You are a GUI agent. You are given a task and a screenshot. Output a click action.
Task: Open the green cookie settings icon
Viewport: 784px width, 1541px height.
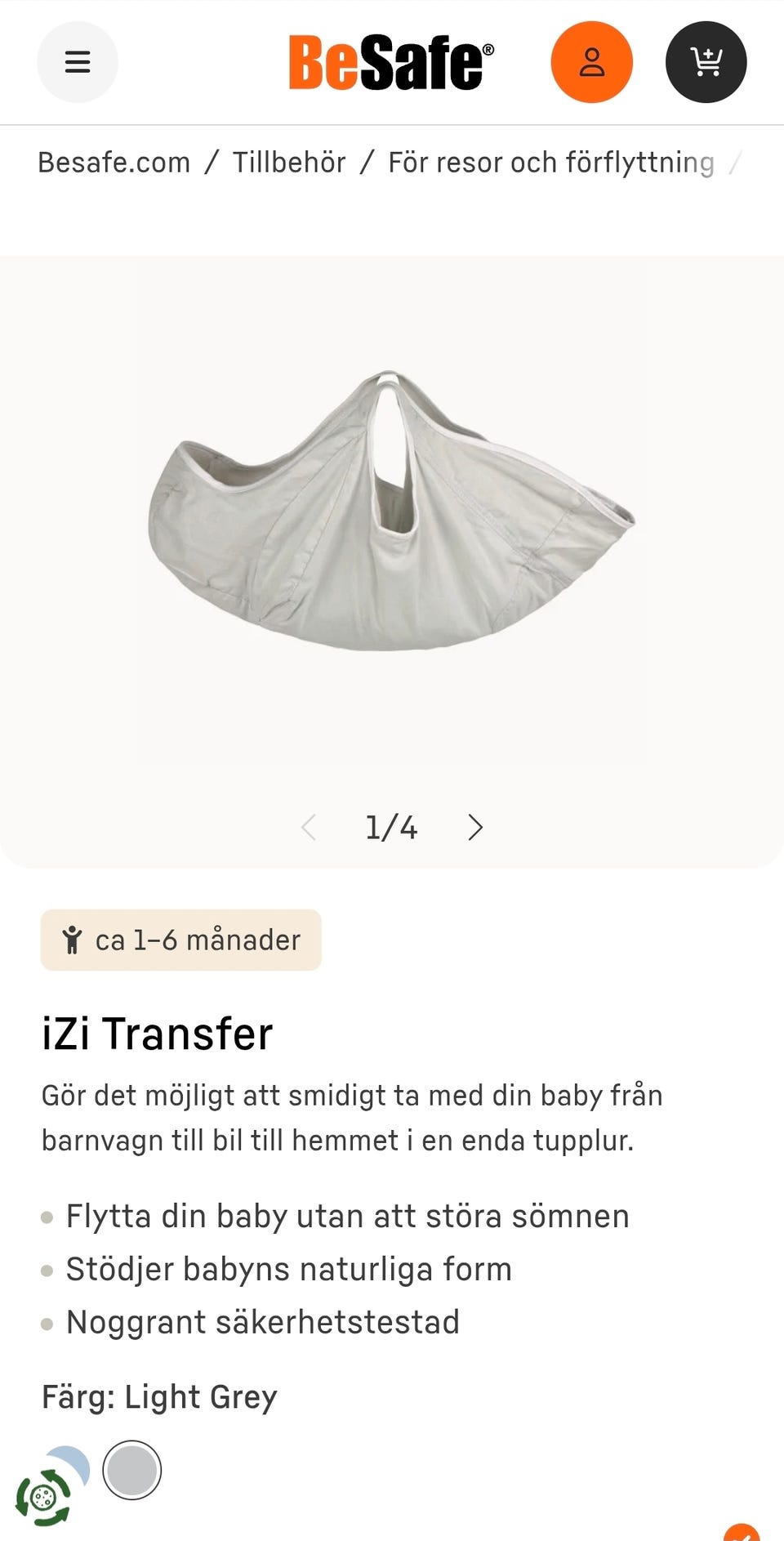42,1499
